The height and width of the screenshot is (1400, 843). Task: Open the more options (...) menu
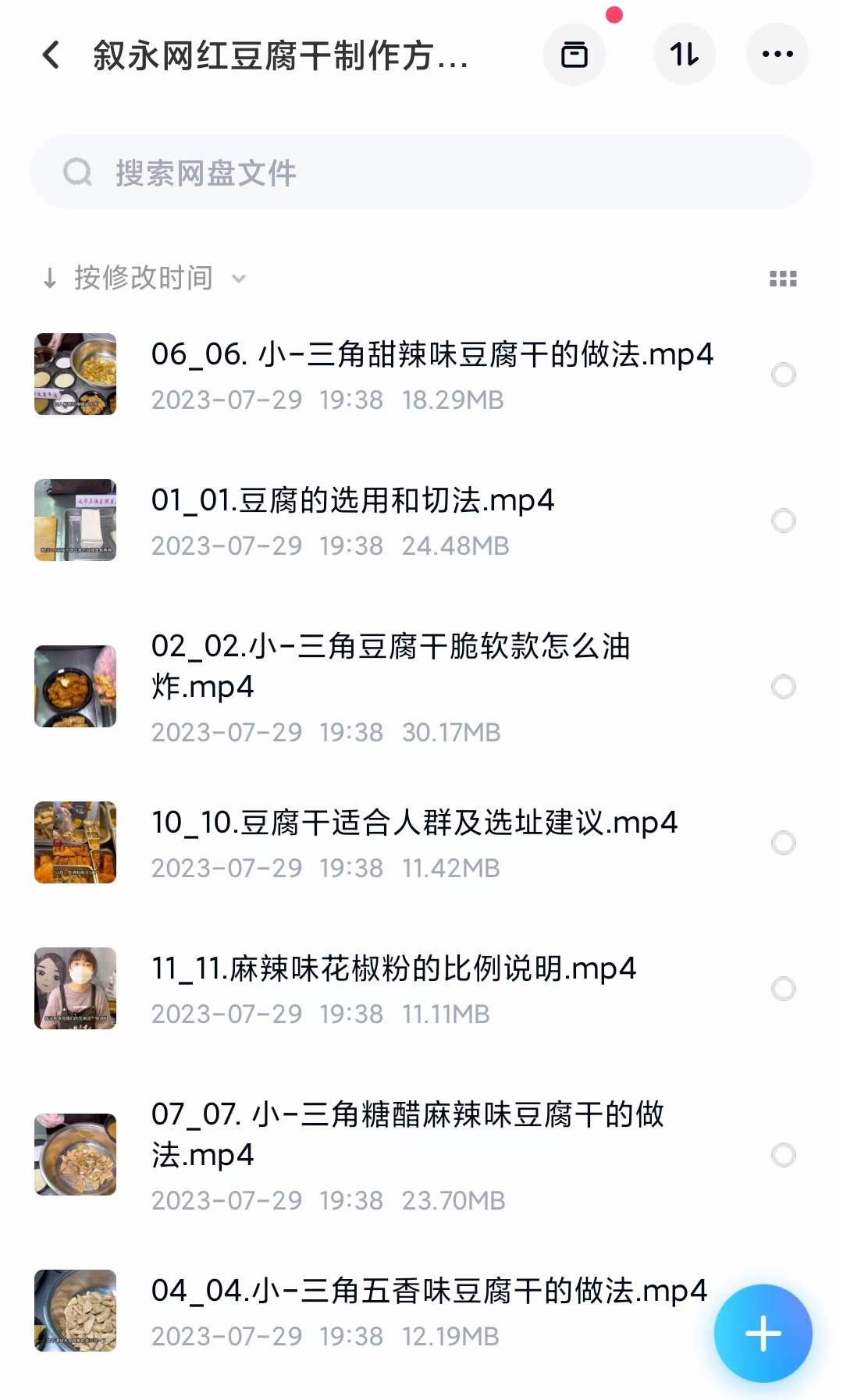(777, 53)
